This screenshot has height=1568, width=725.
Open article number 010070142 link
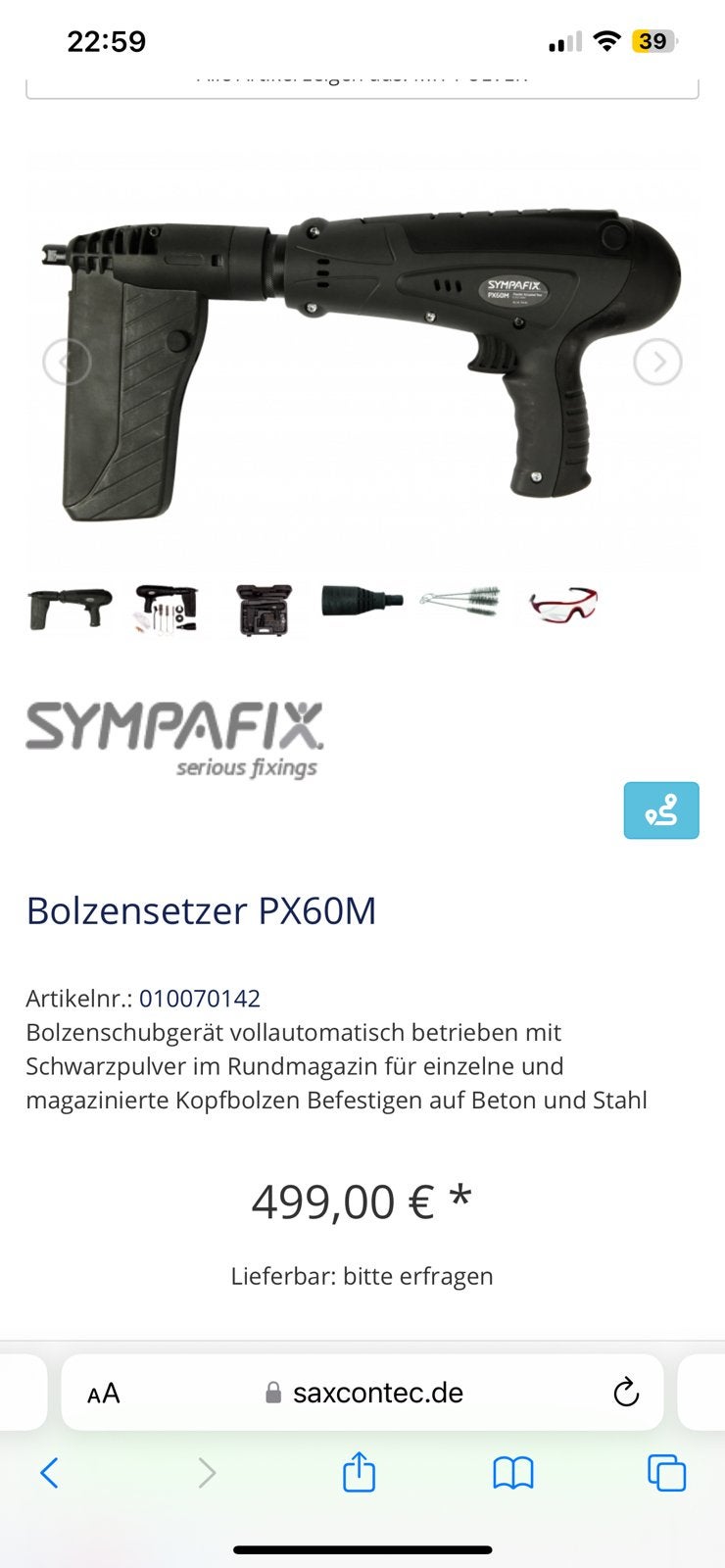tap(200, 999)
